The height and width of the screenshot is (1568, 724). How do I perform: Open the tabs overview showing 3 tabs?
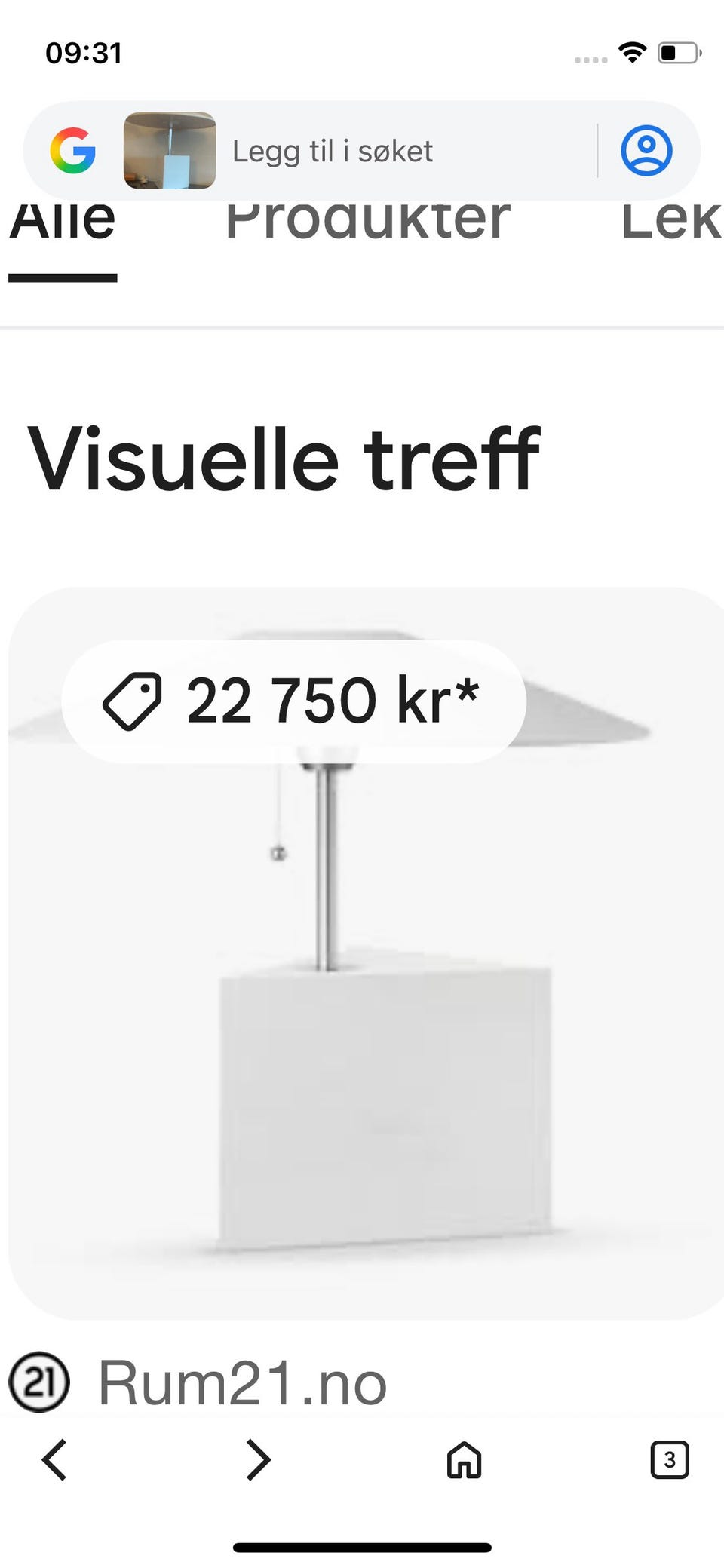point(670,1459)
